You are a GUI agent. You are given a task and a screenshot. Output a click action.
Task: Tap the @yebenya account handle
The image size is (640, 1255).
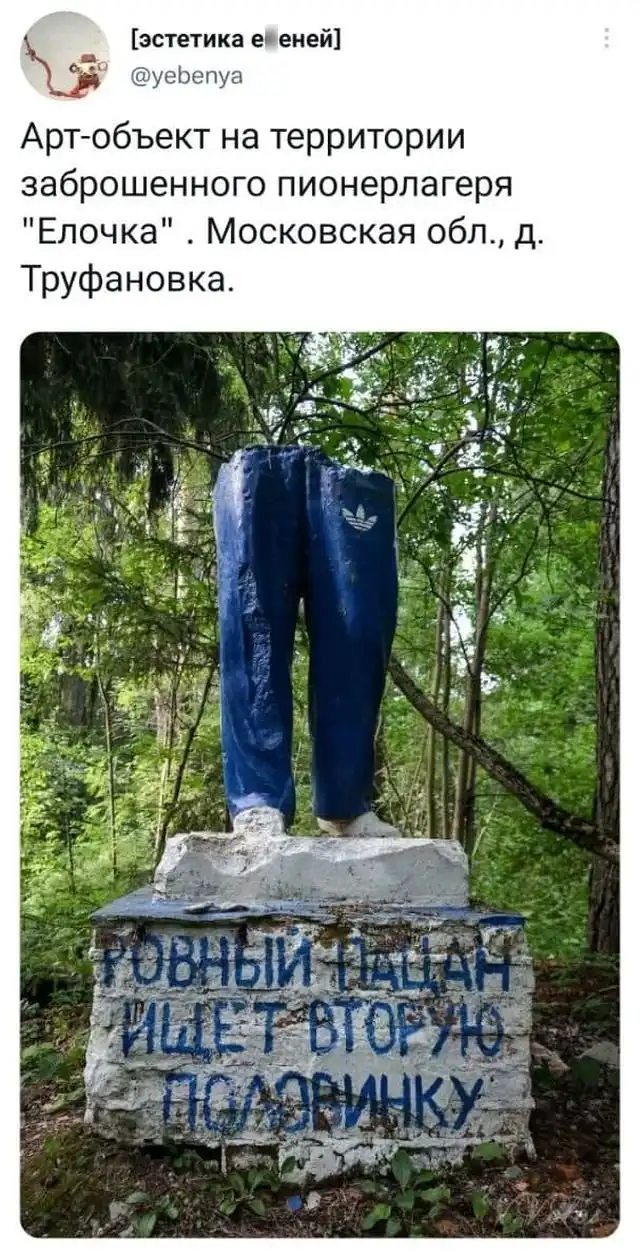click(187, 75)
